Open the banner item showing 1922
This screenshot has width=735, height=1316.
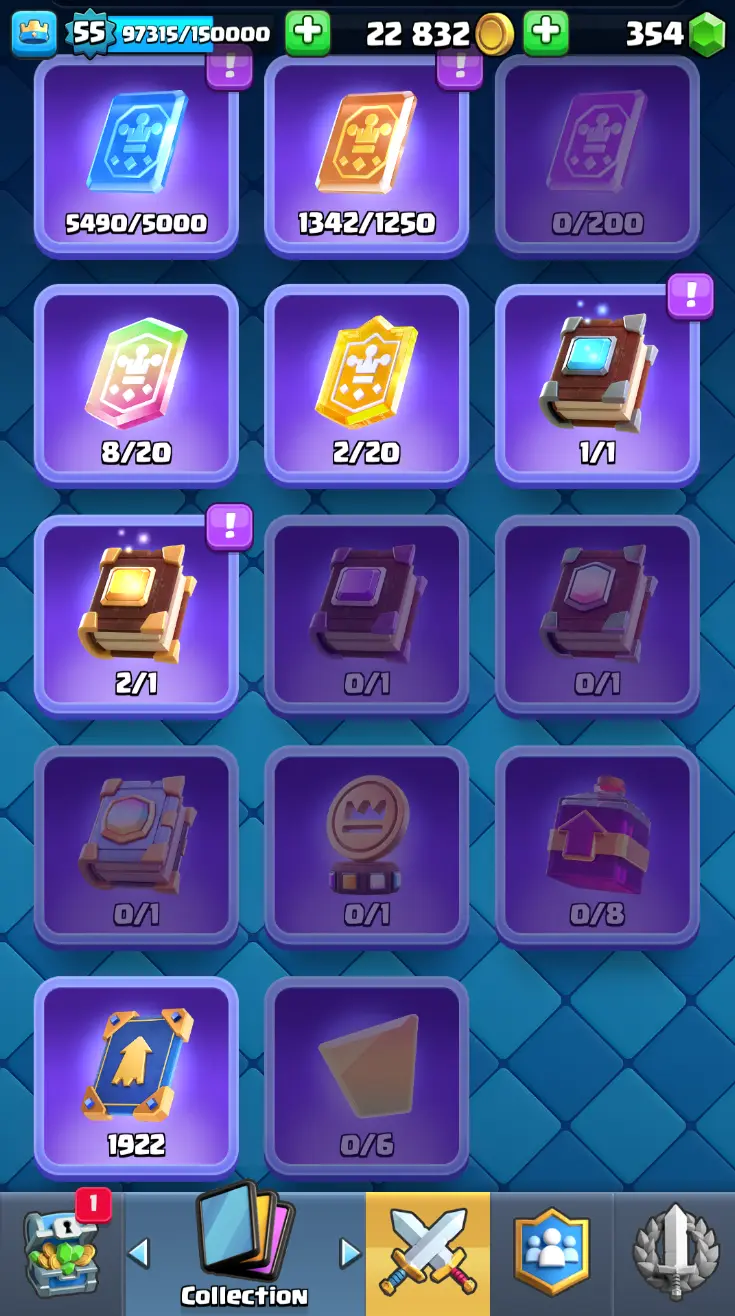(136, 1076)
